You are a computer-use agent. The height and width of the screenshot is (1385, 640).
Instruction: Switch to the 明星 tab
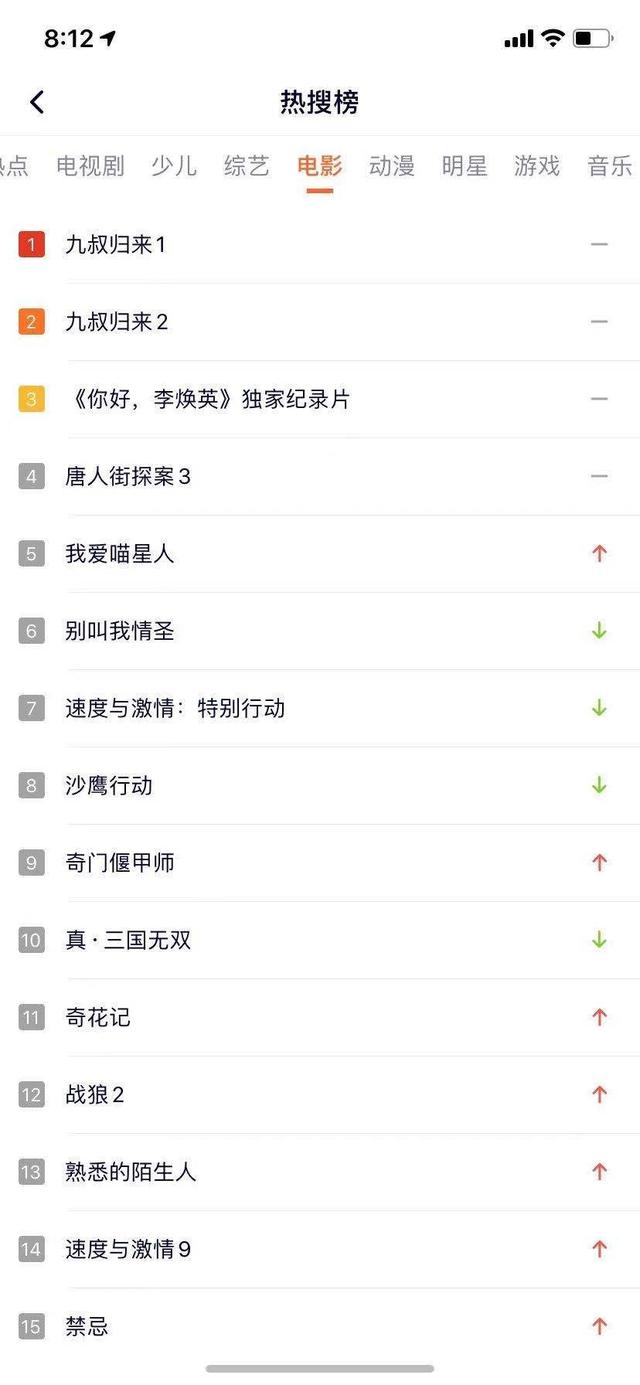point(465,166)
